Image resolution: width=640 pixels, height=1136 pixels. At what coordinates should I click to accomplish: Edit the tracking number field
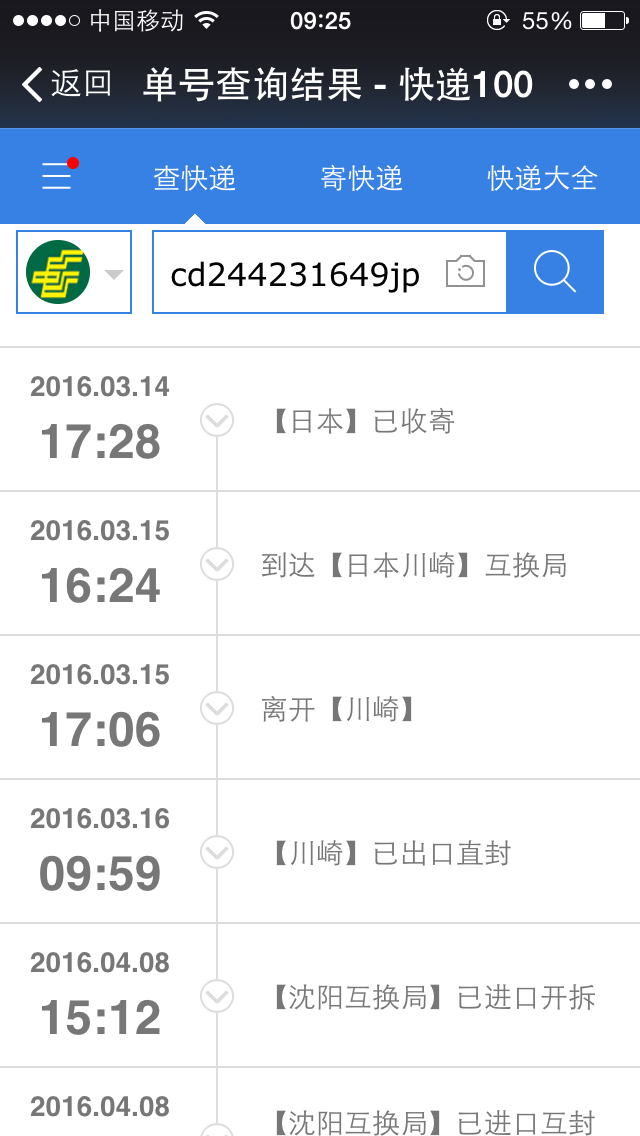tap(296, 272)
